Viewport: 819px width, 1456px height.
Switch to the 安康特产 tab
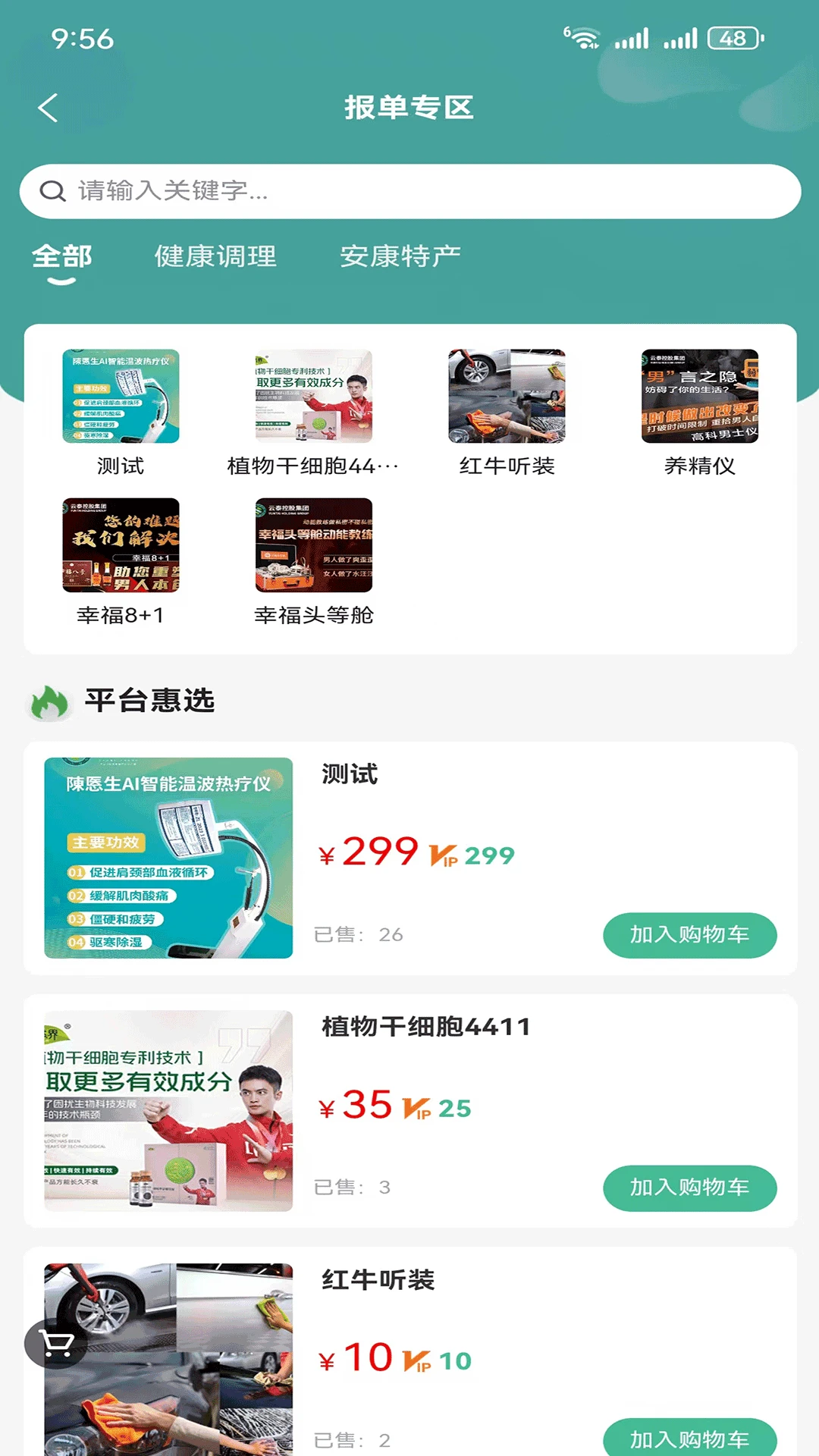pos(402,256)
